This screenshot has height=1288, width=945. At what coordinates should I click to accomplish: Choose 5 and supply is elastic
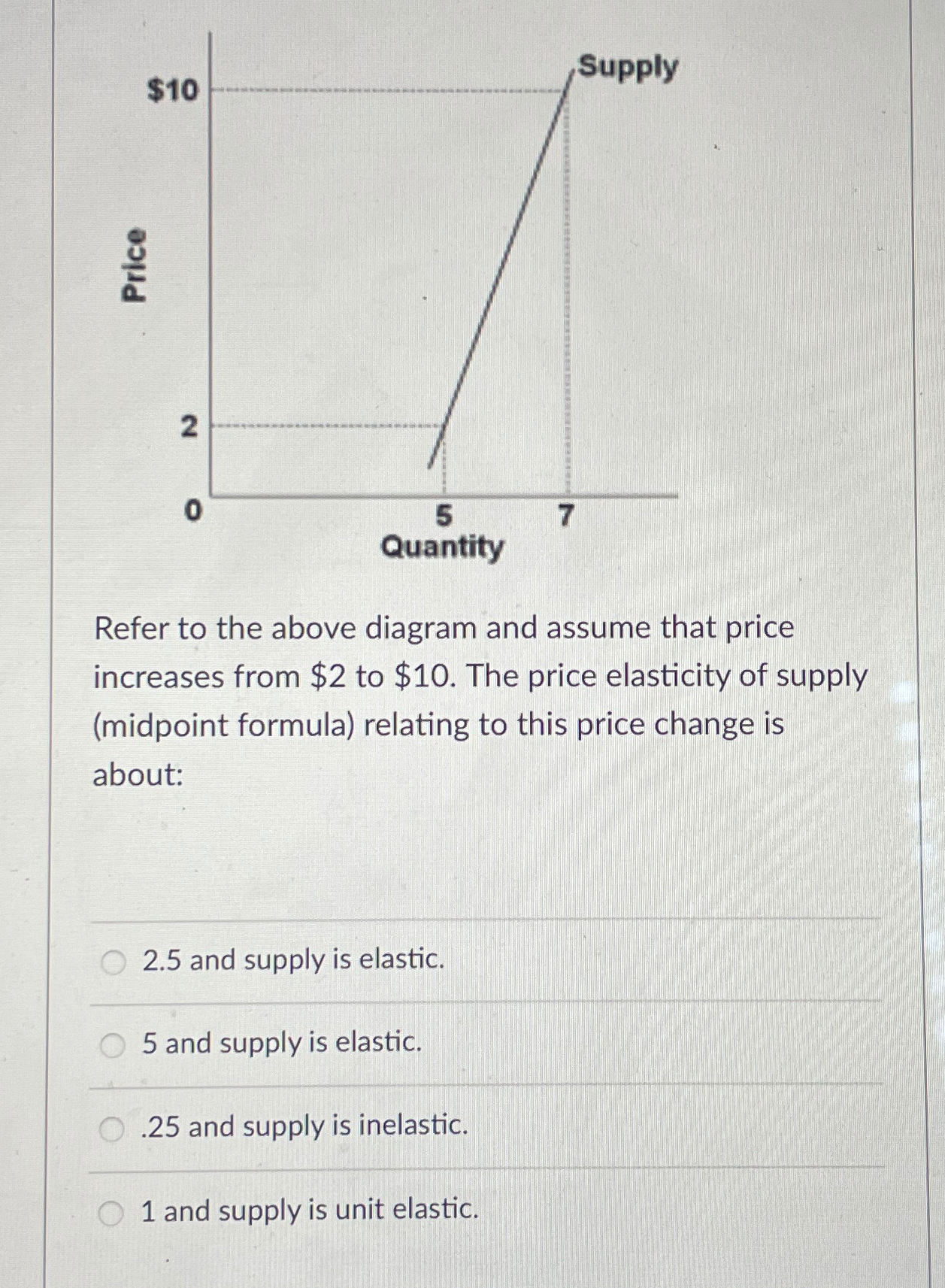pyautogui.click(x=113, y=1045)
